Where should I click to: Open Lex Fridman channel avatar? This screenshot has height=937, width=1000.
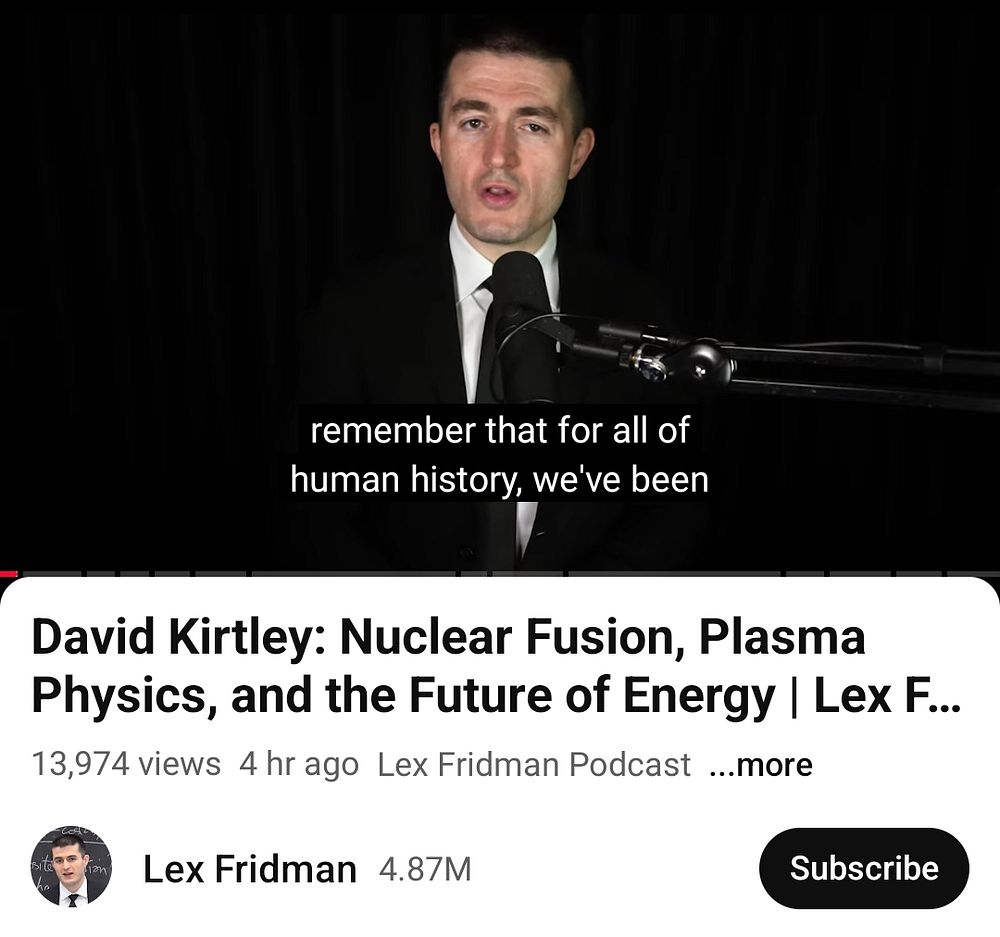point(71,867)
